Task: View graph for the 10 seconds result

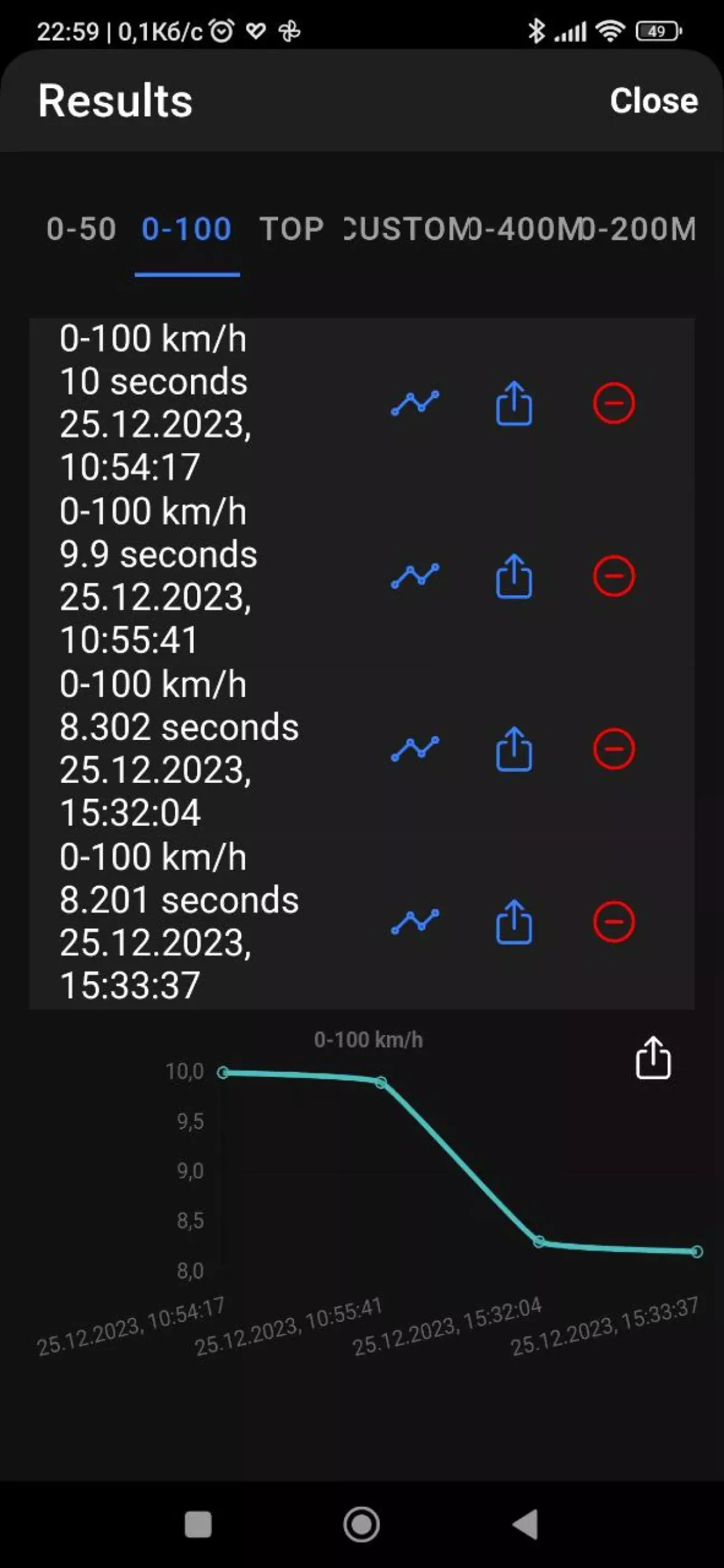Action: click(x=415, y=403)
